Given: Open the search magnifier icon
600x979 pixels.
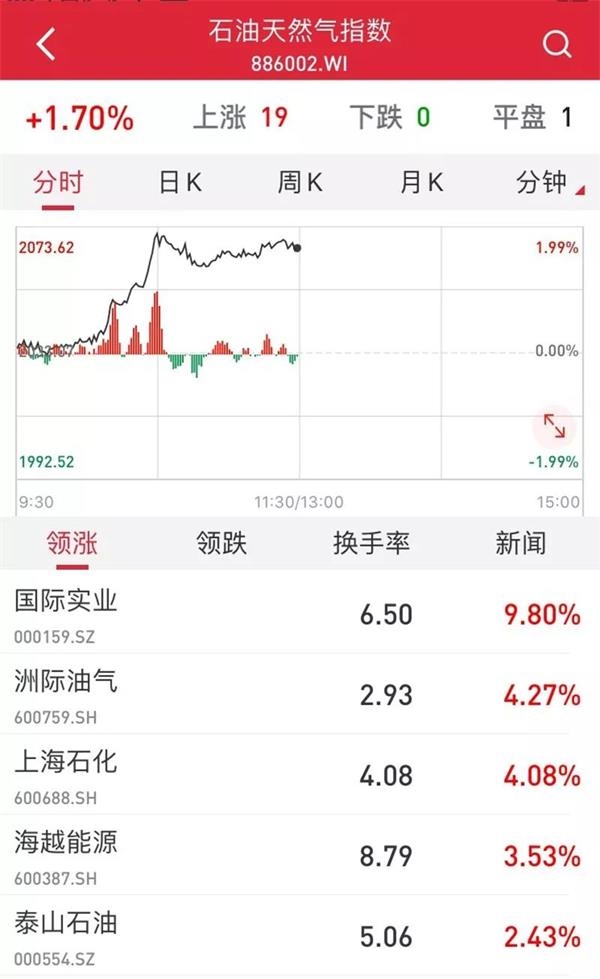Looking at the screenshot, I should [556, 44].
